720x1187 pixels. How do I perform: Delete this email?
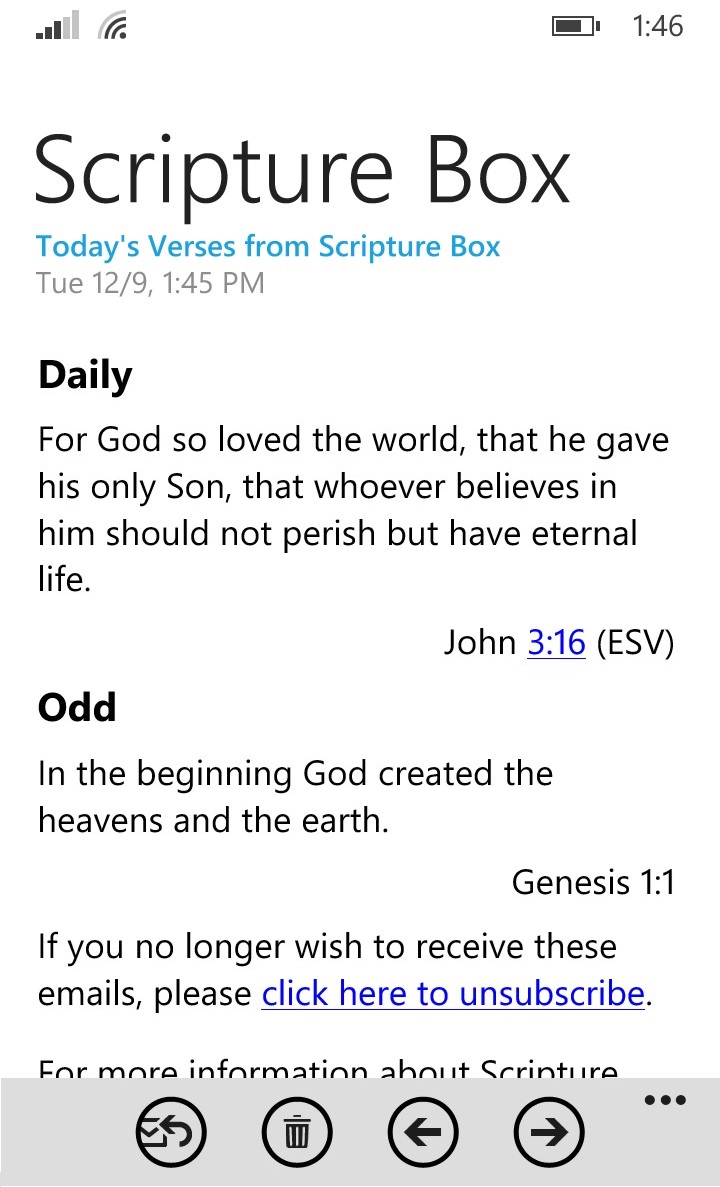point(297,1132)
